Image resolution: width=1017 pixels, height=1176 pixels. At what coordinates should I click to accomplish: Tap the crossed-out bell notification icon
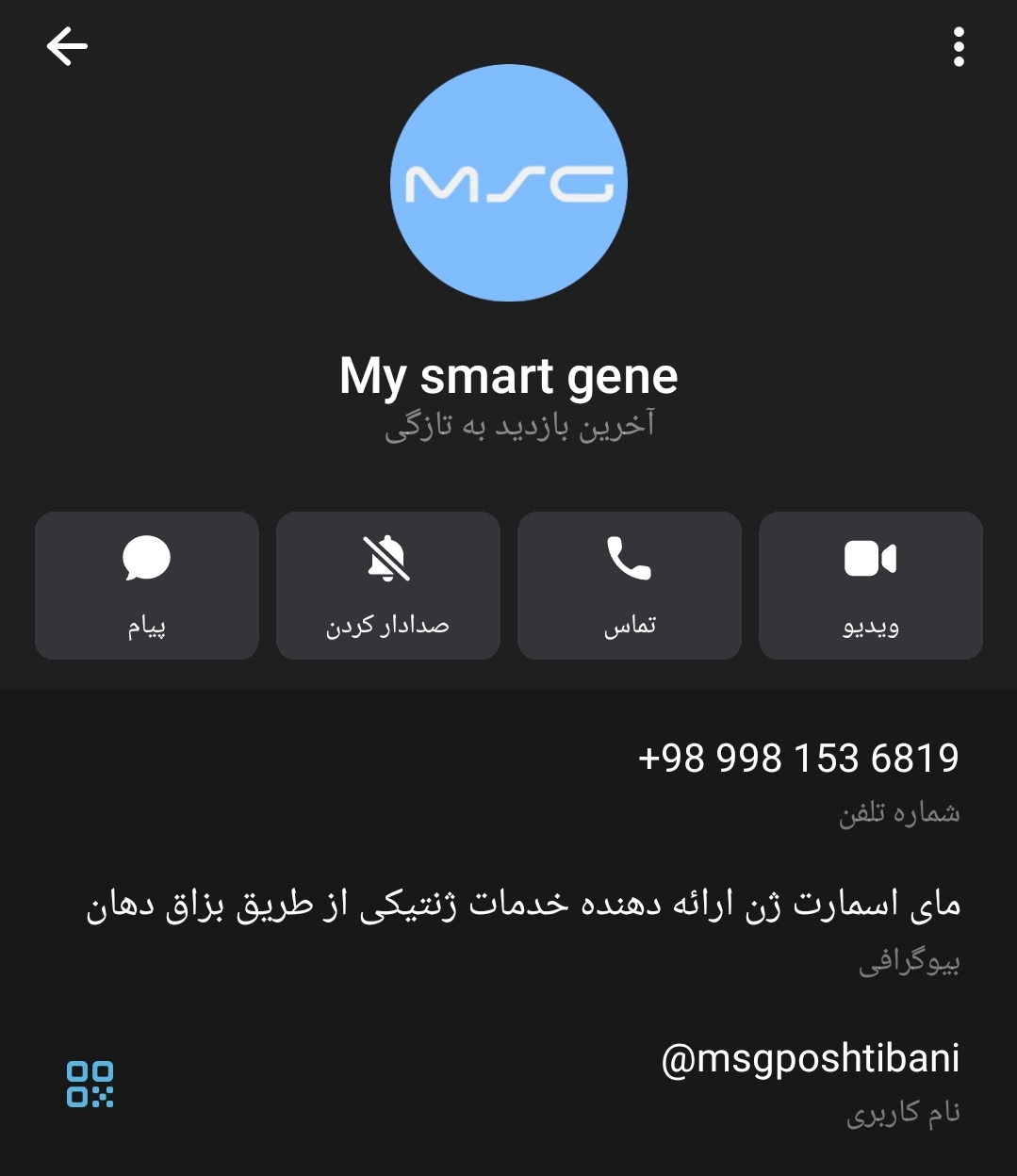(x=387, y=558)
